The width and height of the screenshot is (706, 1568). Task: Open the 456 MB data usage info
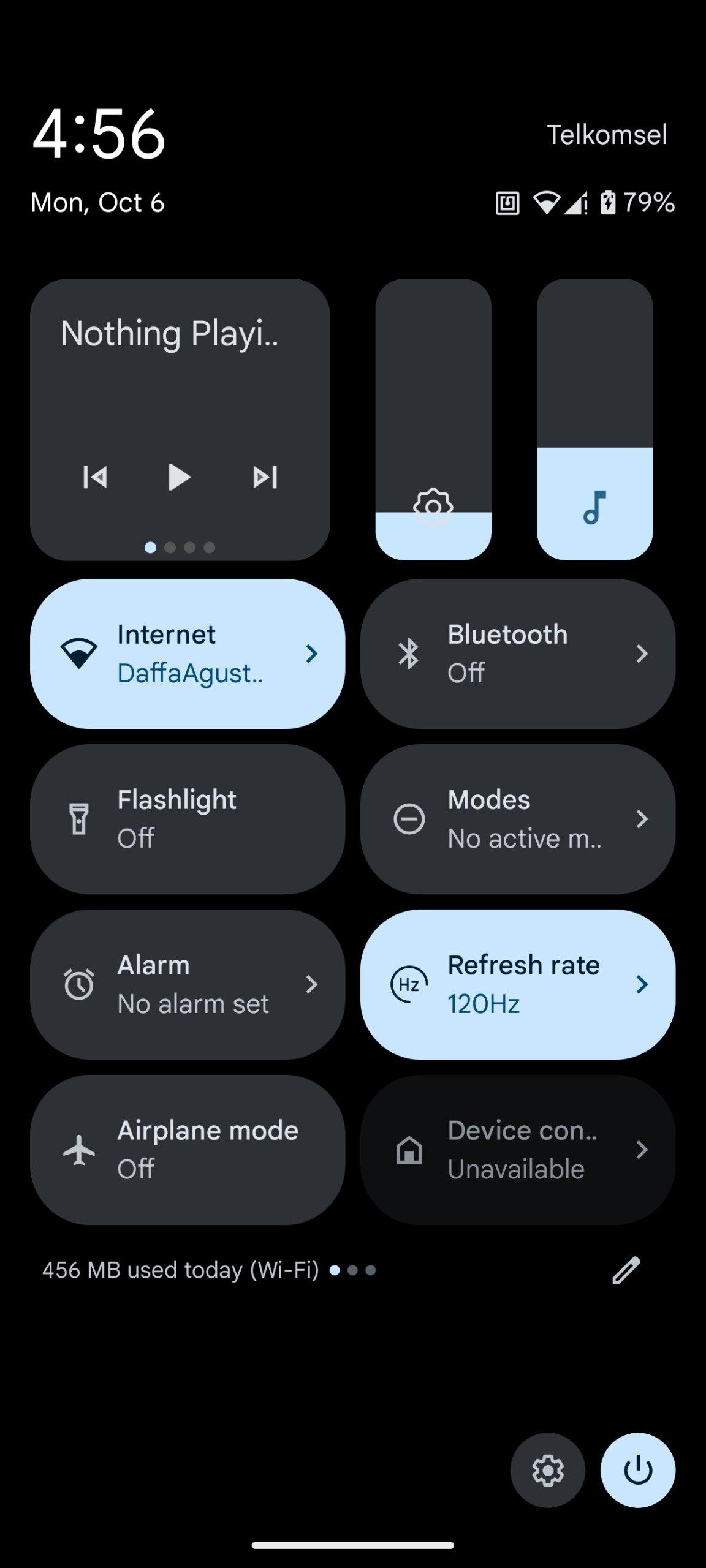point(180,1270)
